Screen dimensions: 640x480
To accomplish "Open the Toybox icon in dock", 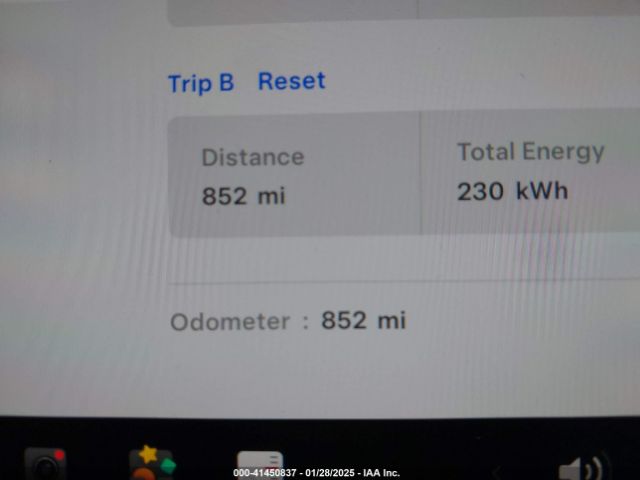I will click(x=152, y=462).
